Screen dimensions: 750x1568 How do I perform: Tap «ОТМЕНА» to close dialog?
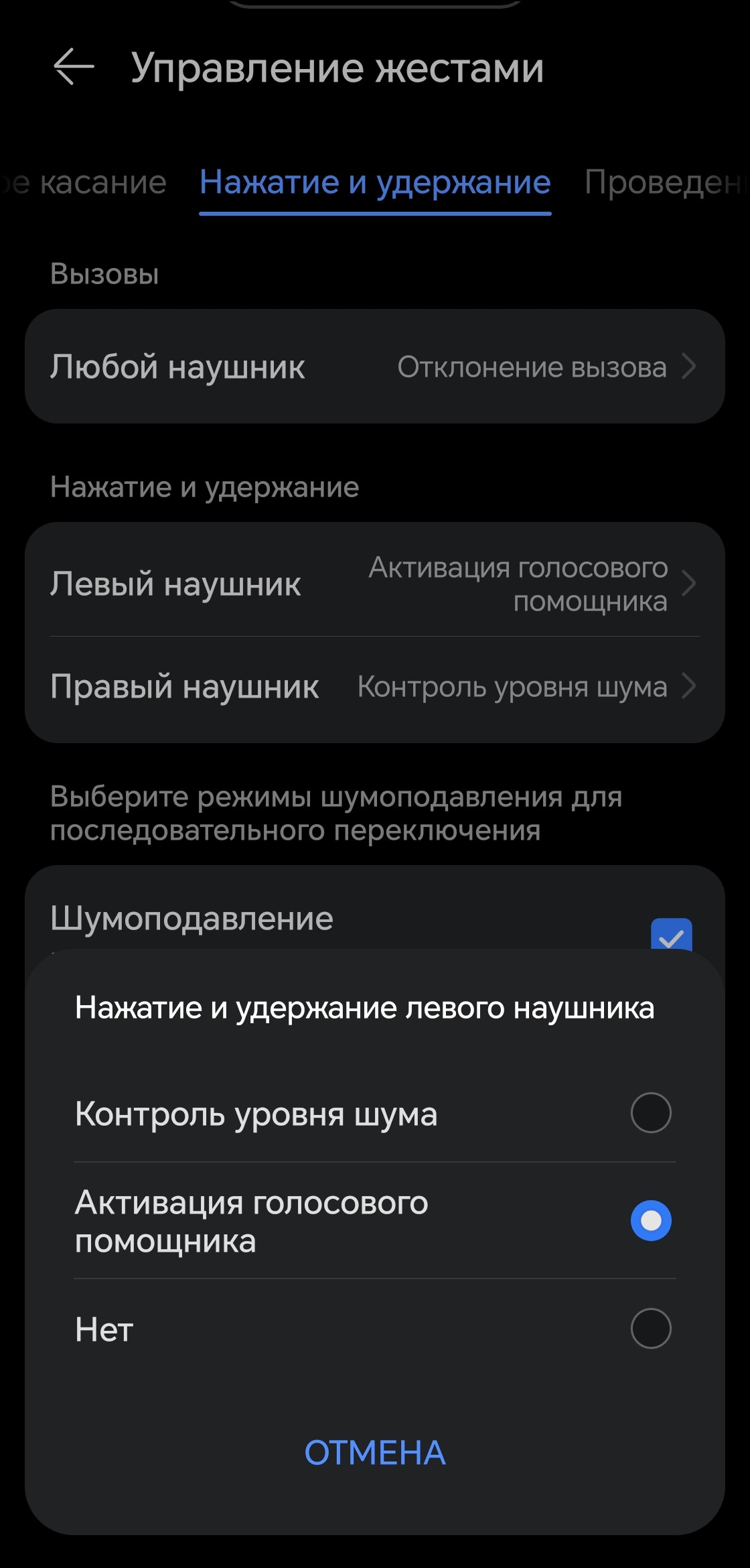click(375, 1453)
